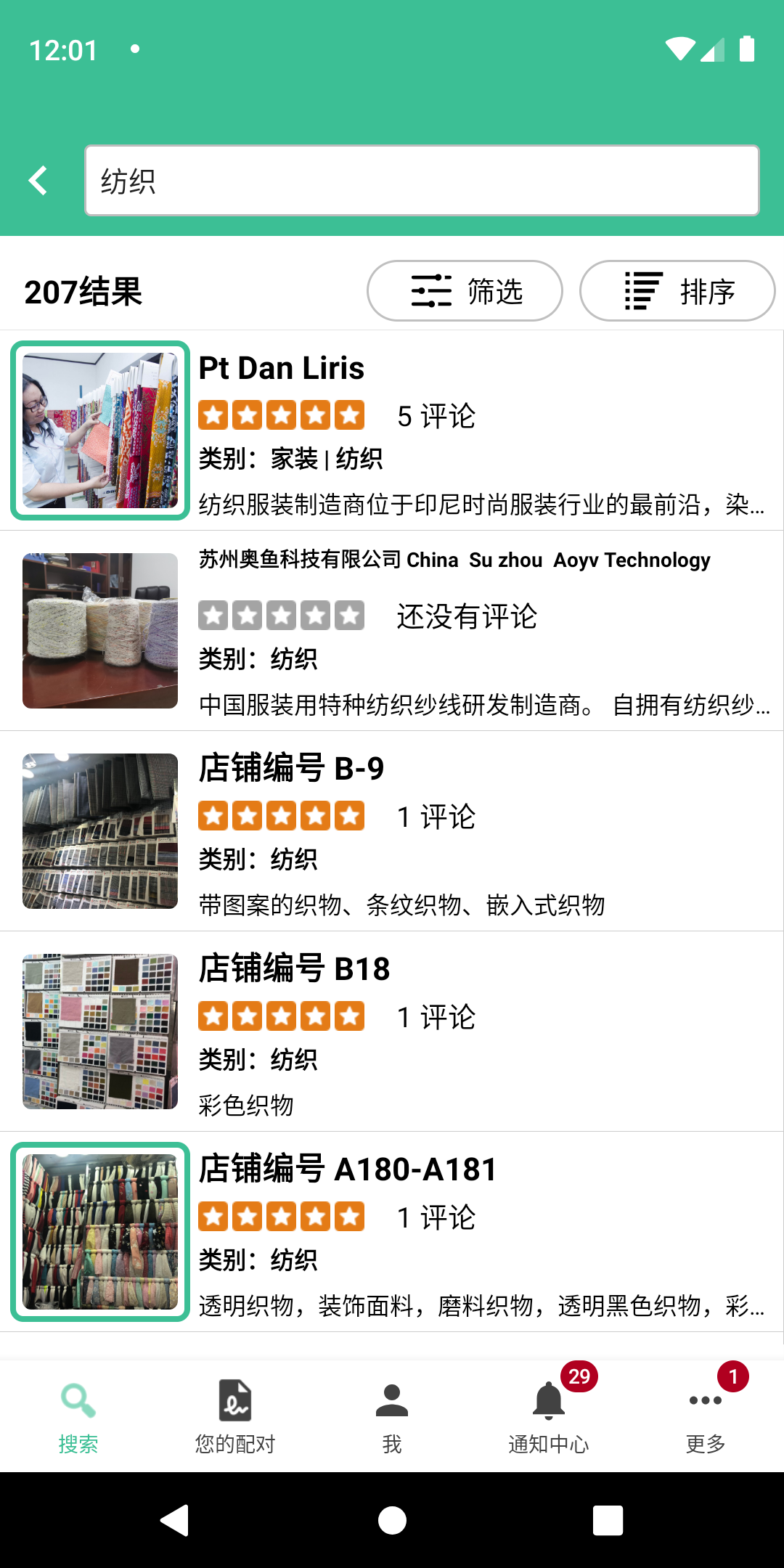Image resolution: width=784 pixels, height=1568 pixels.
Task: Tap the 排序 sort button
Action: tap(677, 290)
